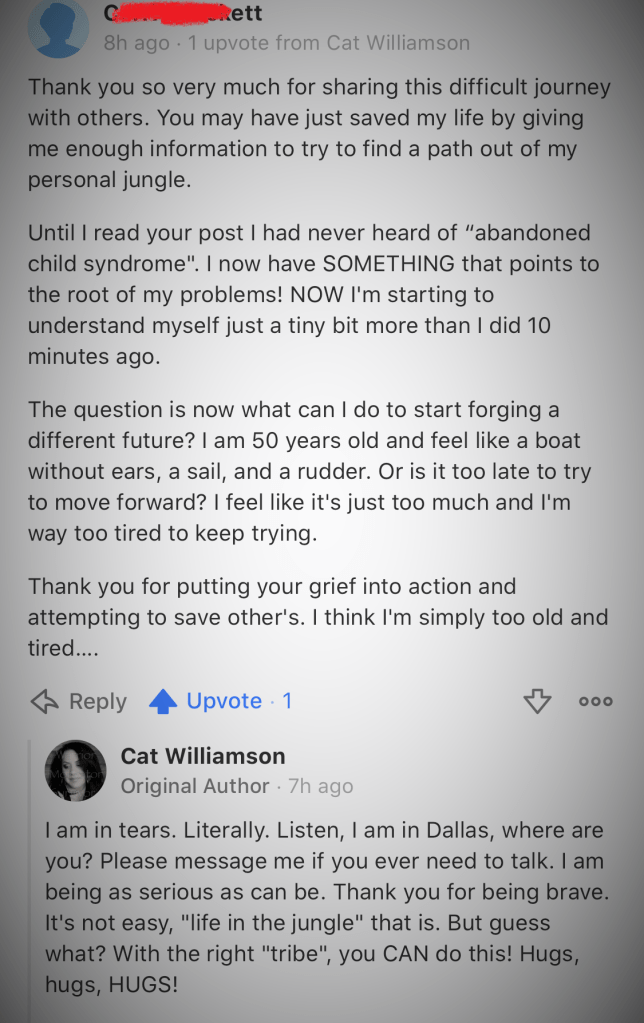Downvote the comment with the down arrow
The image size is (644, 1023).
click(537, 701)
